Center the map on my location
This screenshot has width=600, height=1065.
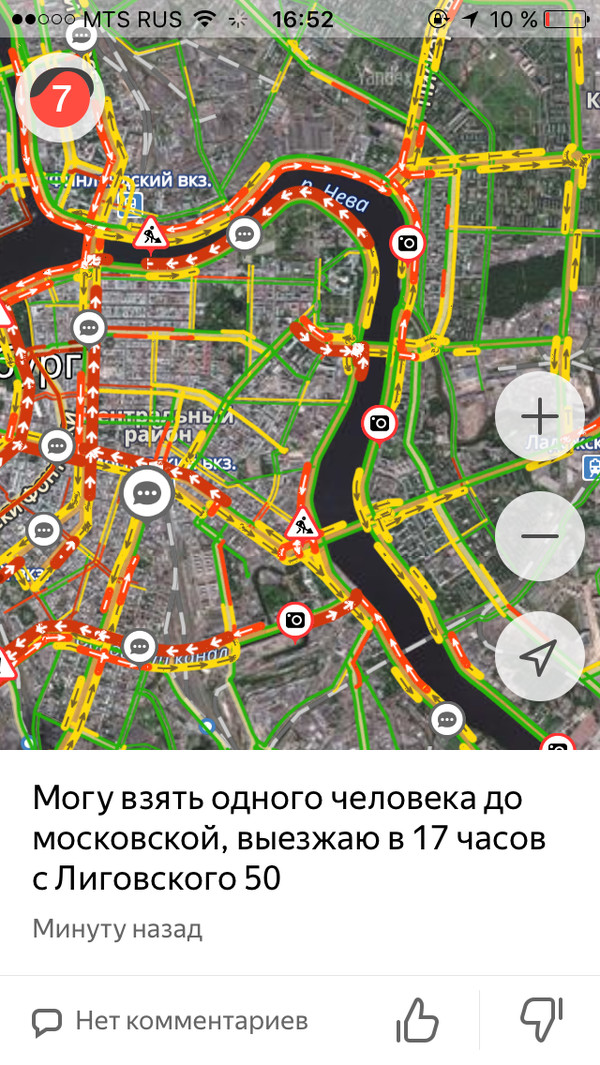pos(539,656)
